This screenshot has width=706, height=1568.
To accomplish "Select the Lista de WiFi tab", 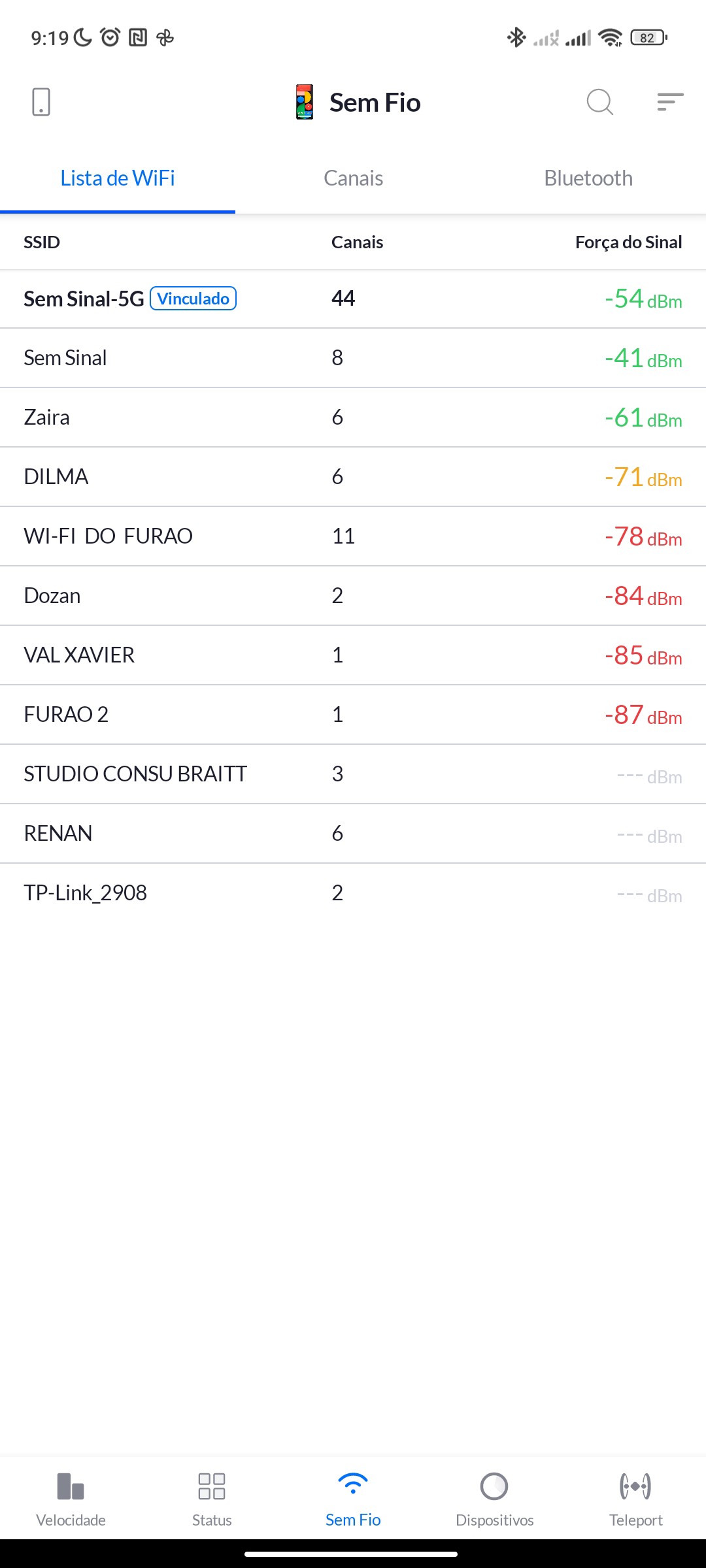I will tap(118, 178).
